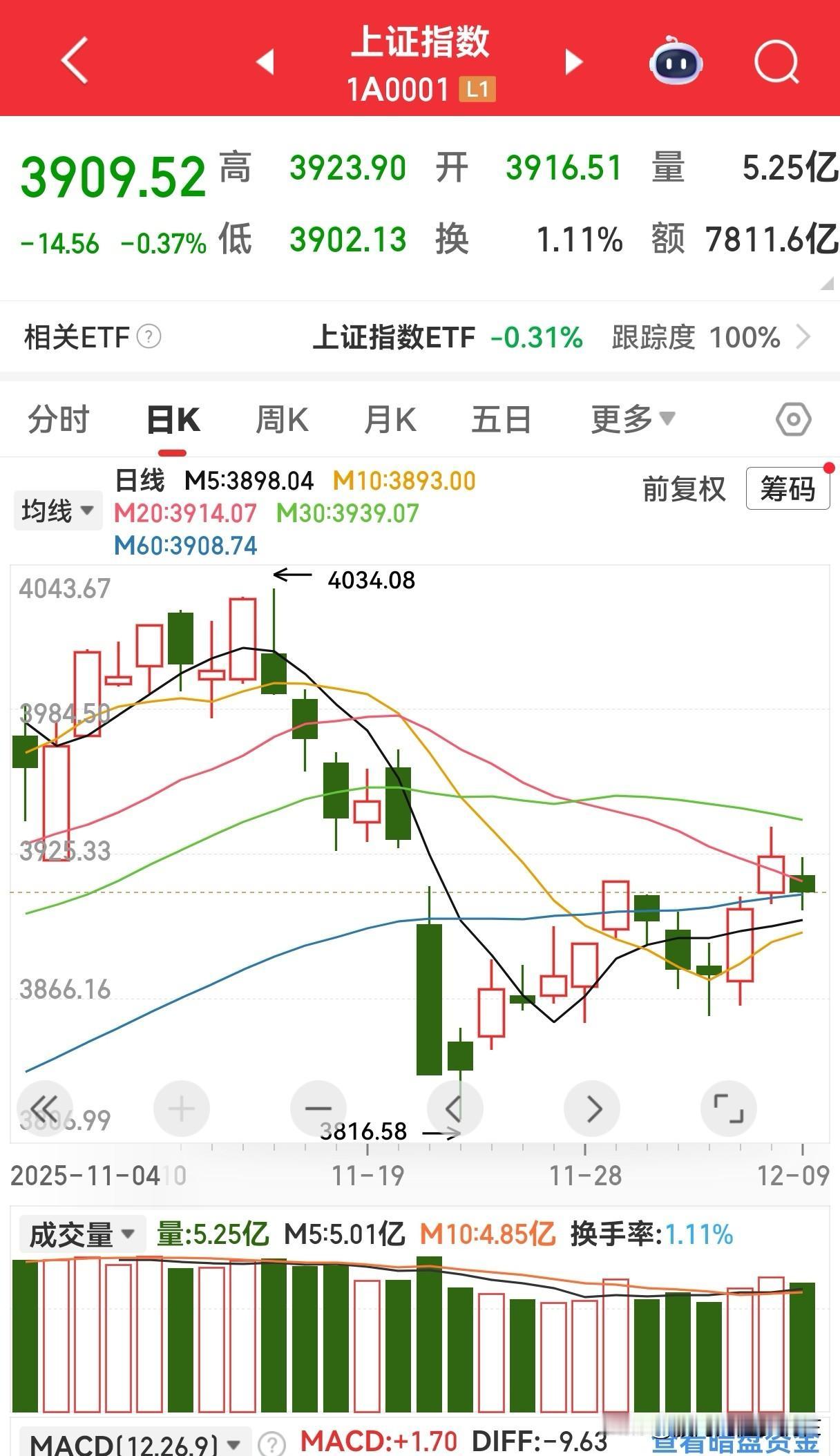Pan chart right with the right arrow icon
The height and width of the screenshot is (1456, 840).
tap(592, 1107)
